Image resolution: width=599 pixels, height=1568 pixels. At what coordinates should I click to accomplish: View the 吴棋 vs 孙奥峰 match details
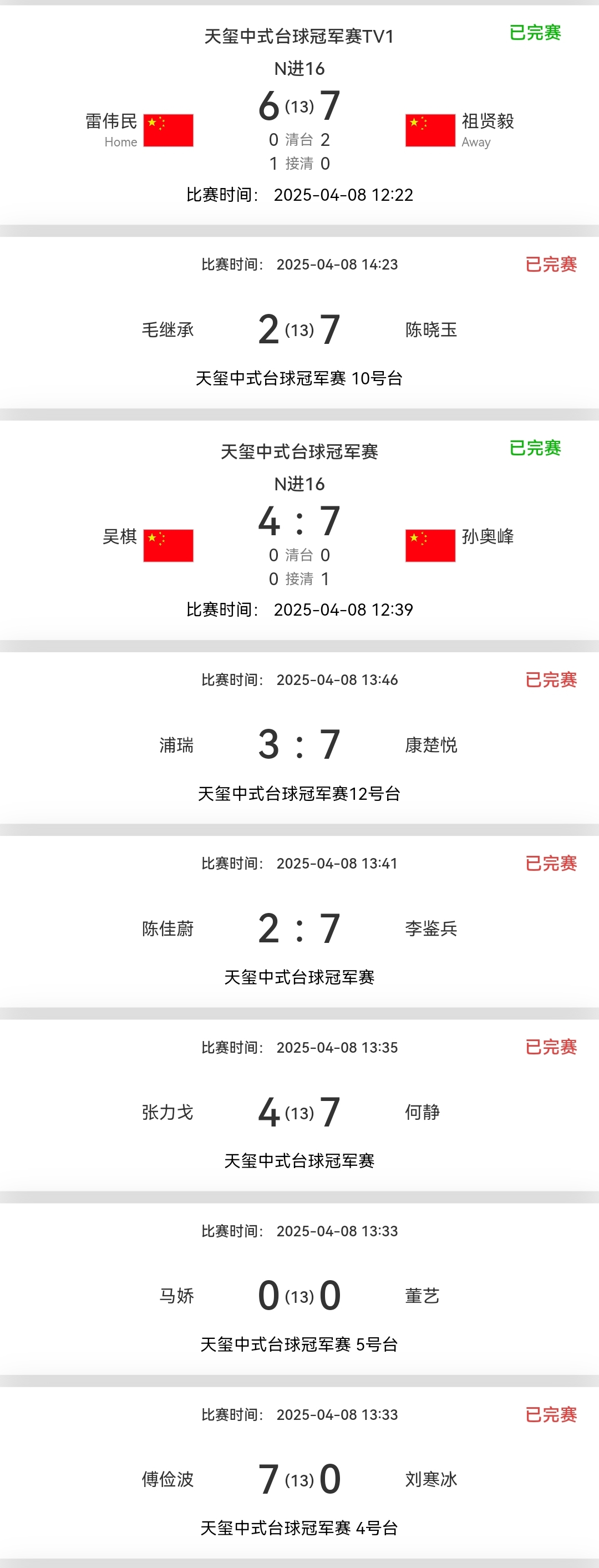pyautogui.click(x=299, y=531)
